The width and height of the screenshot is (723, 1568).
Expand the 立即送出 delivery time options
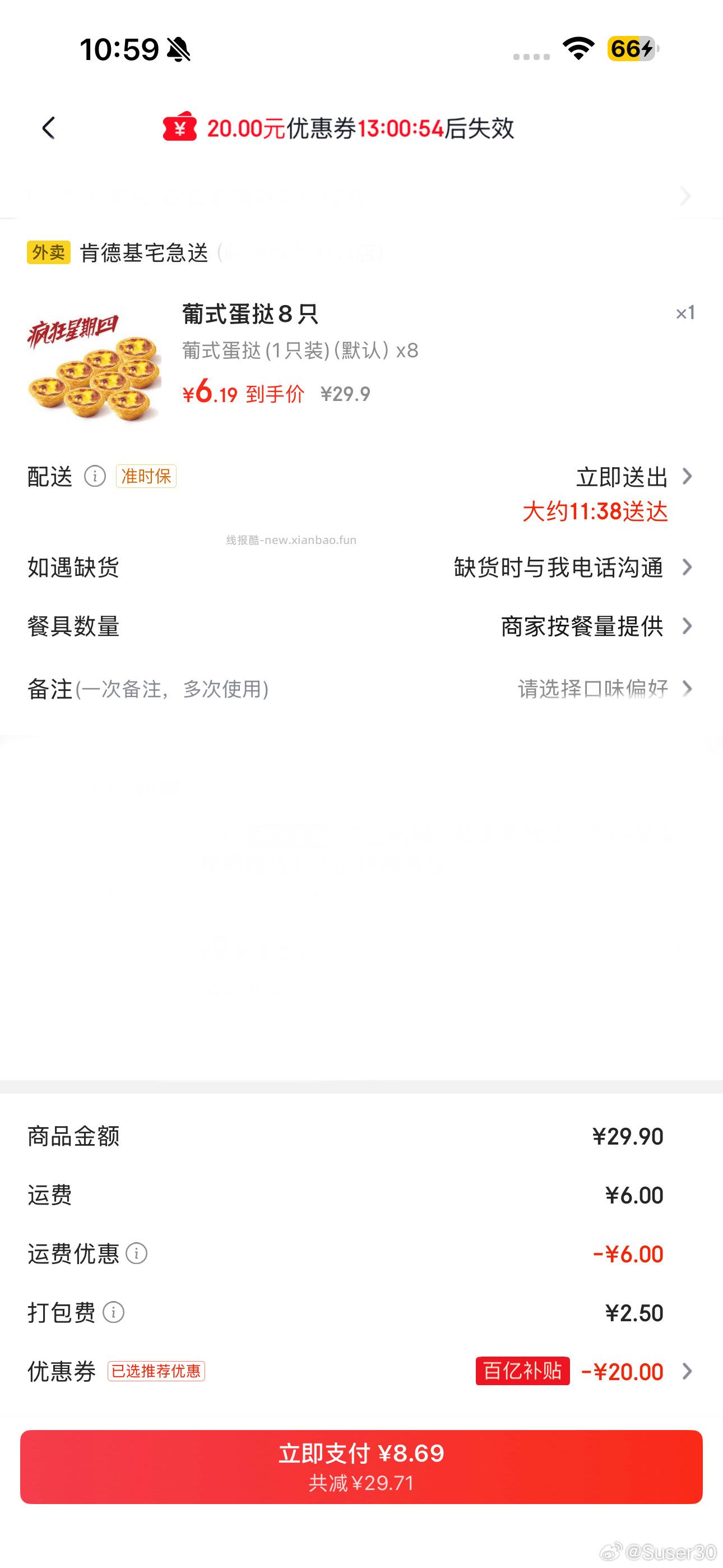(623, 477)
